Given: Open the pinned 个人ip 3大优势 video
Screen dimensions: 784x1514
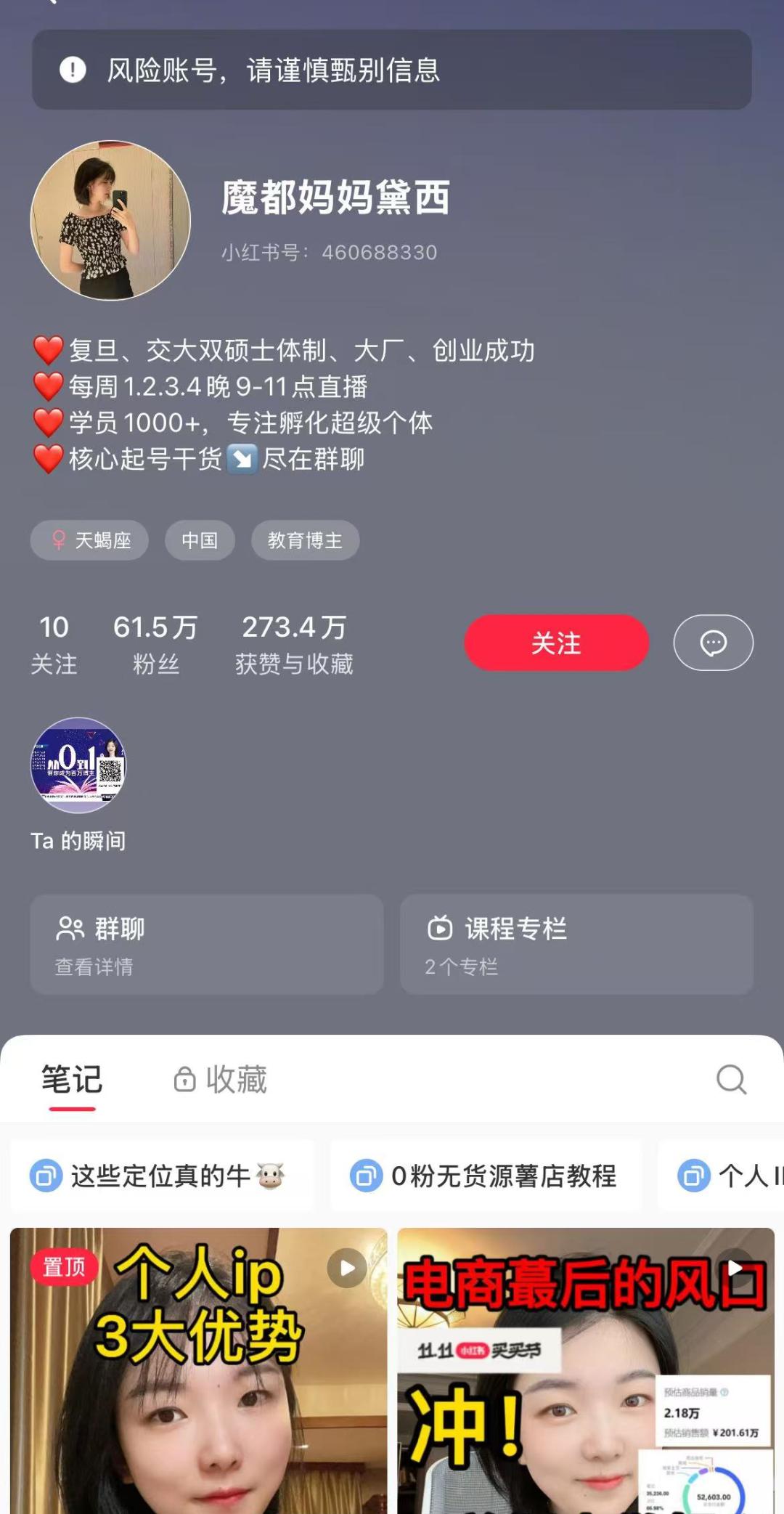Looking at the screenshot, I should pos(198,1372).
